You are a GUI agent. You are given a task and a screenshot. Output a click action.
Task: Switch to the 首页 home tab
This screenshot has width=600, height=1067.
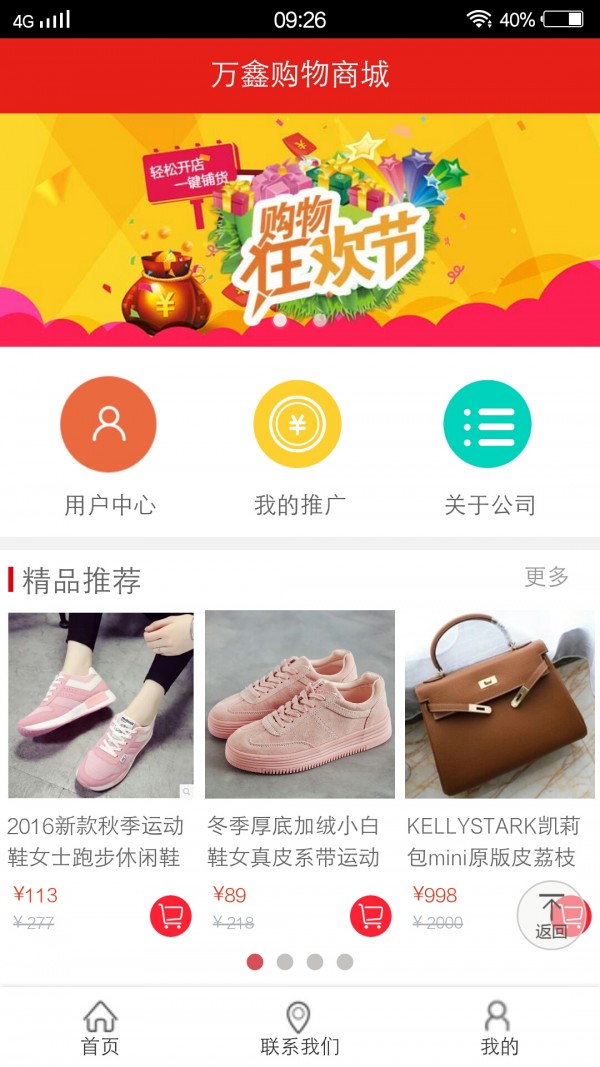pos(100,1028)
